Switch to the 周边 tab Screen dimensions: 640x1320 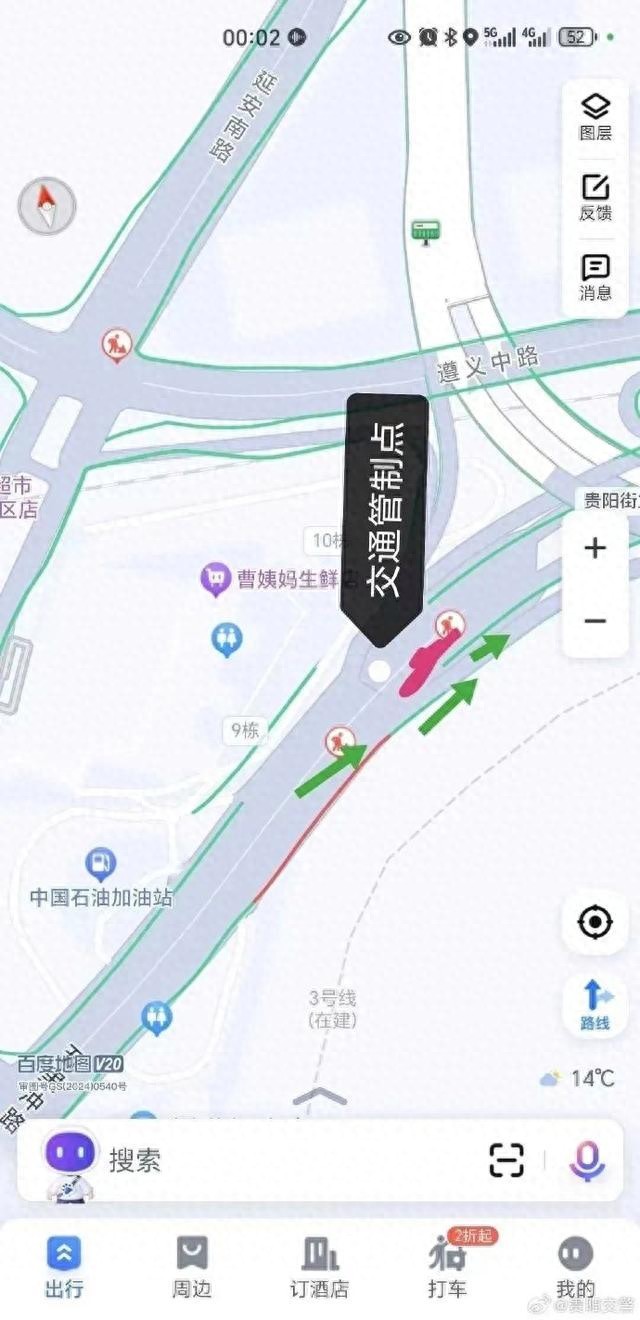(192, 1267)
